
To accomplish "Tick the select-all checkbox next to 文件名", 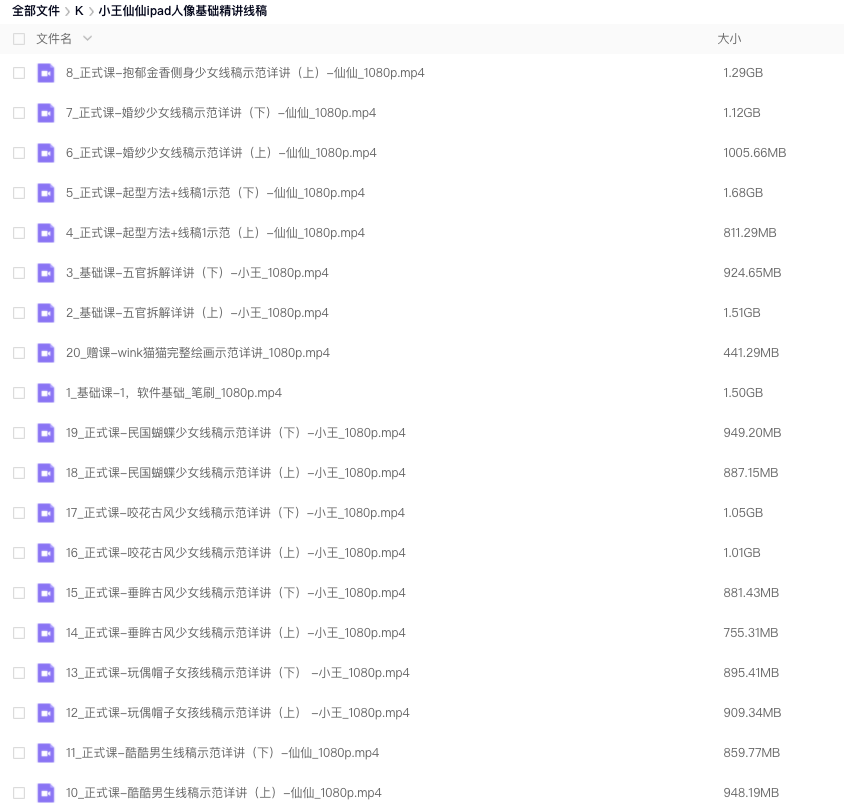I will [19, 38].
